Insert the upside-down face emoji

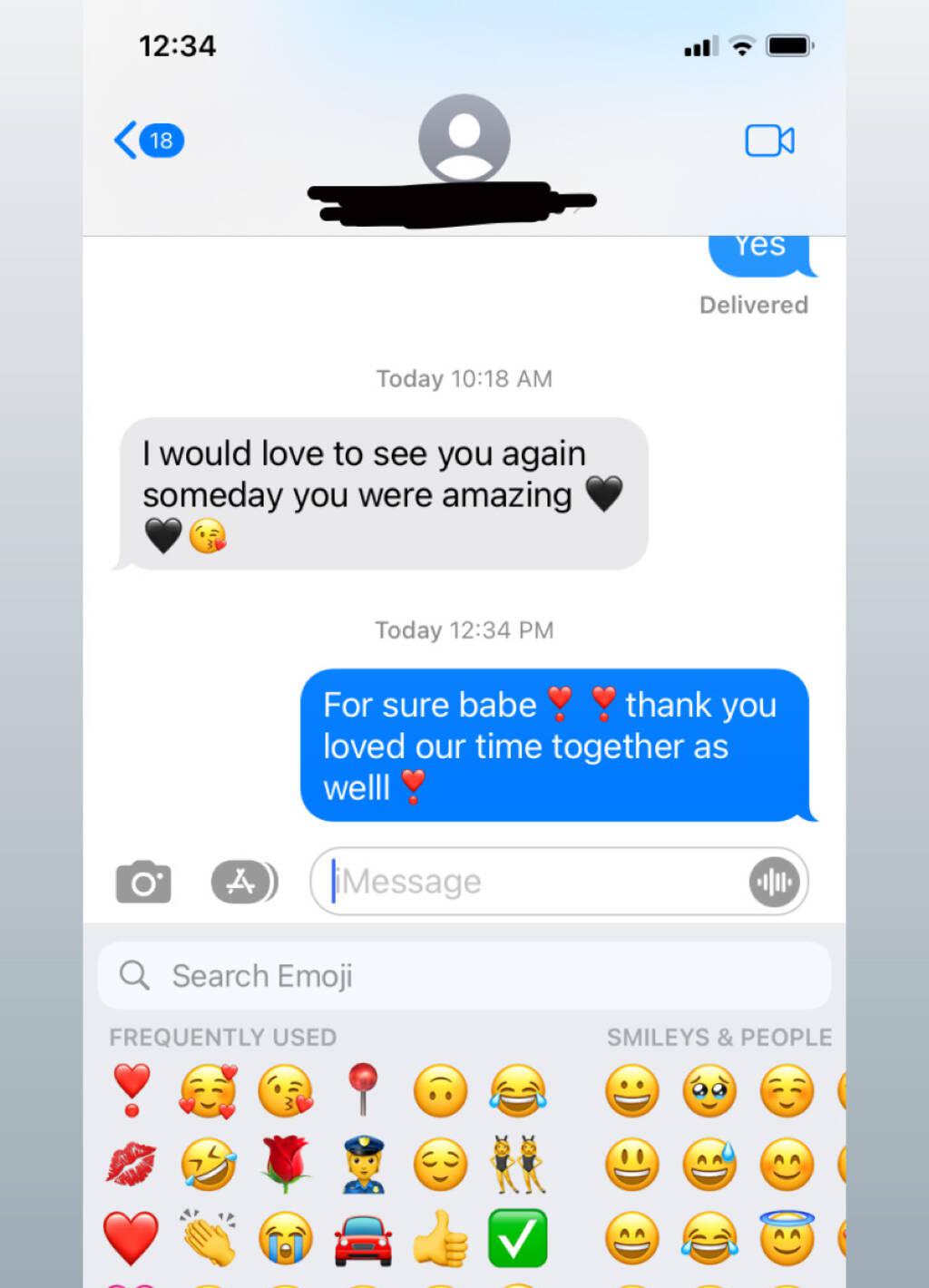(440, 1089)
